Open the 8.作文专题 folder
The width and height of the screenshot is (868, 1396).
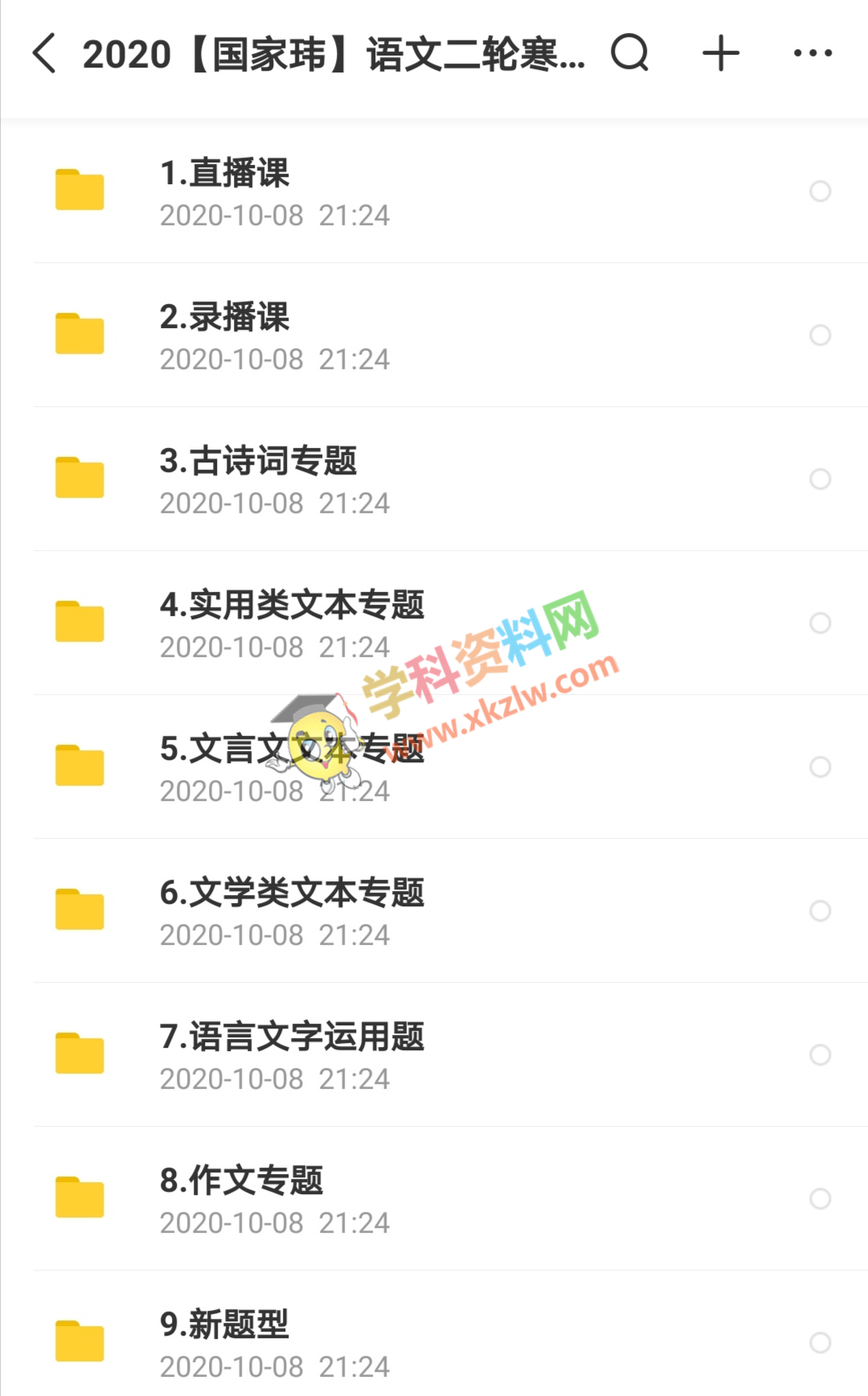point(434,1199)
